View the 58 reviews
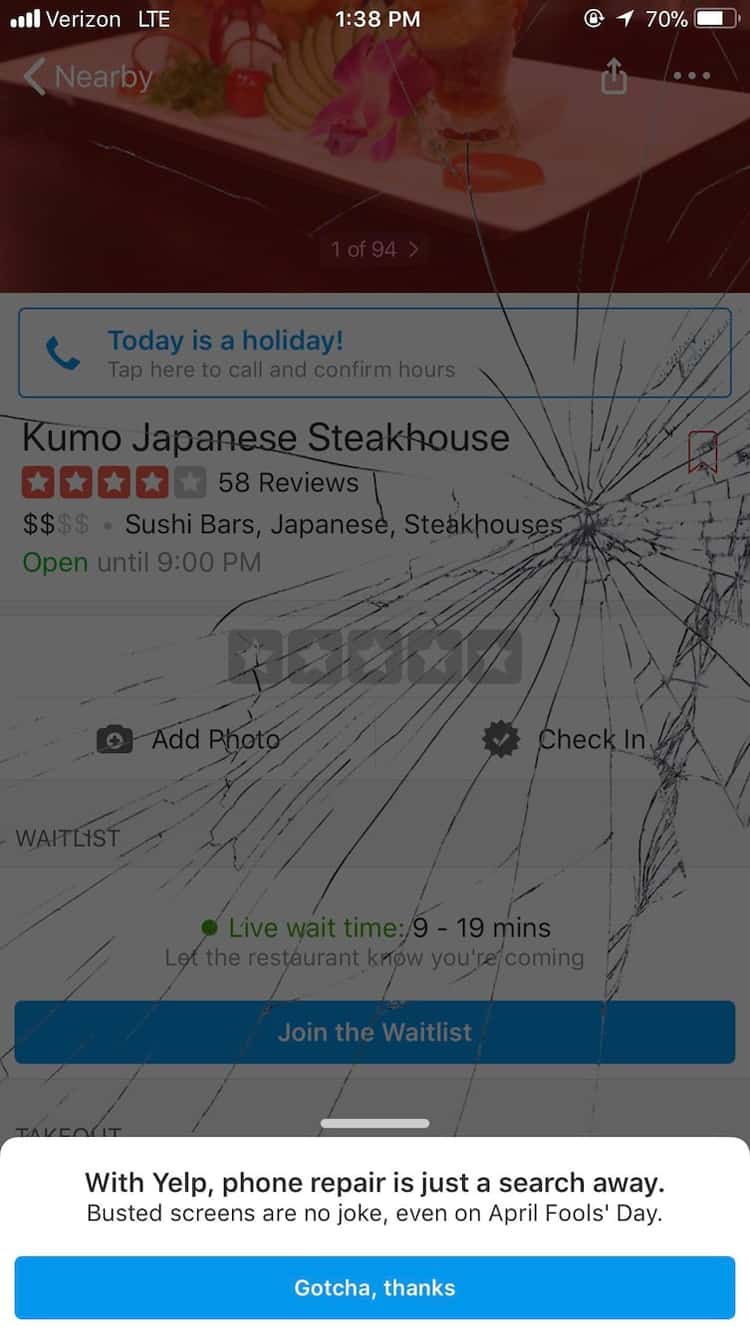 click(x=287, y=483)
